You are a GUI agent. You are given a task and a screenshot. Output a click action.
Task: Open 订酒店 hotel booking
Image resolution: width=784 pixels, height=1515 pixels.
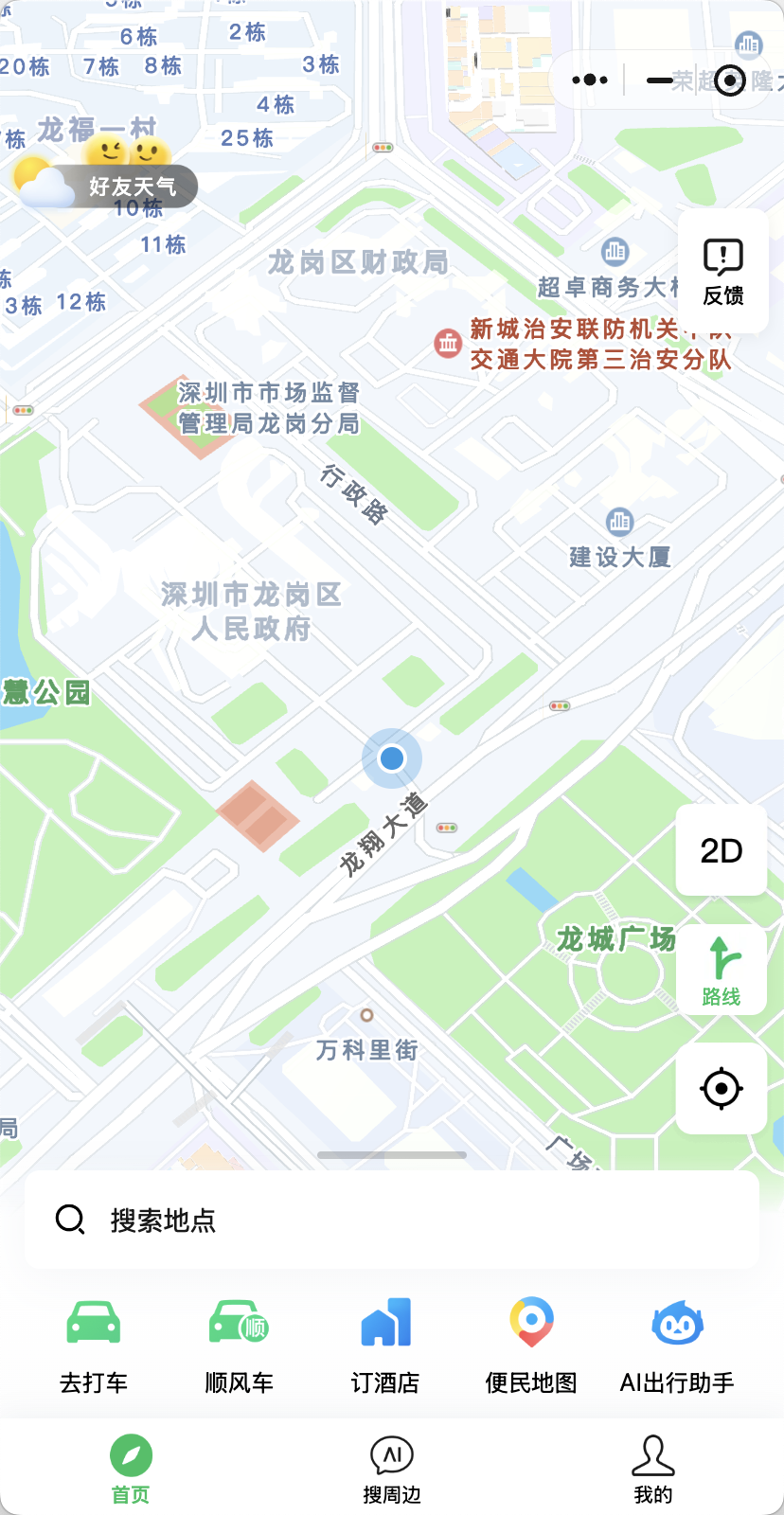385,1346
